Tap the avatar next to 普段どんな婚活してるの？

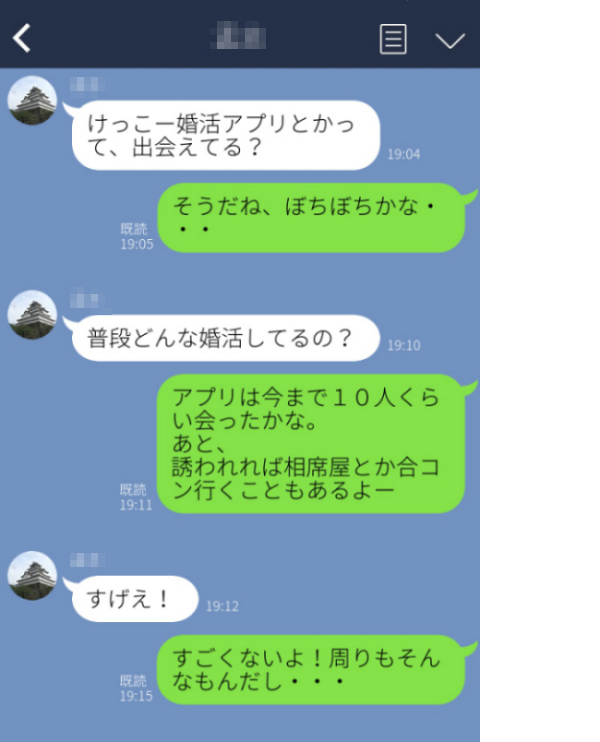point(32,315)
